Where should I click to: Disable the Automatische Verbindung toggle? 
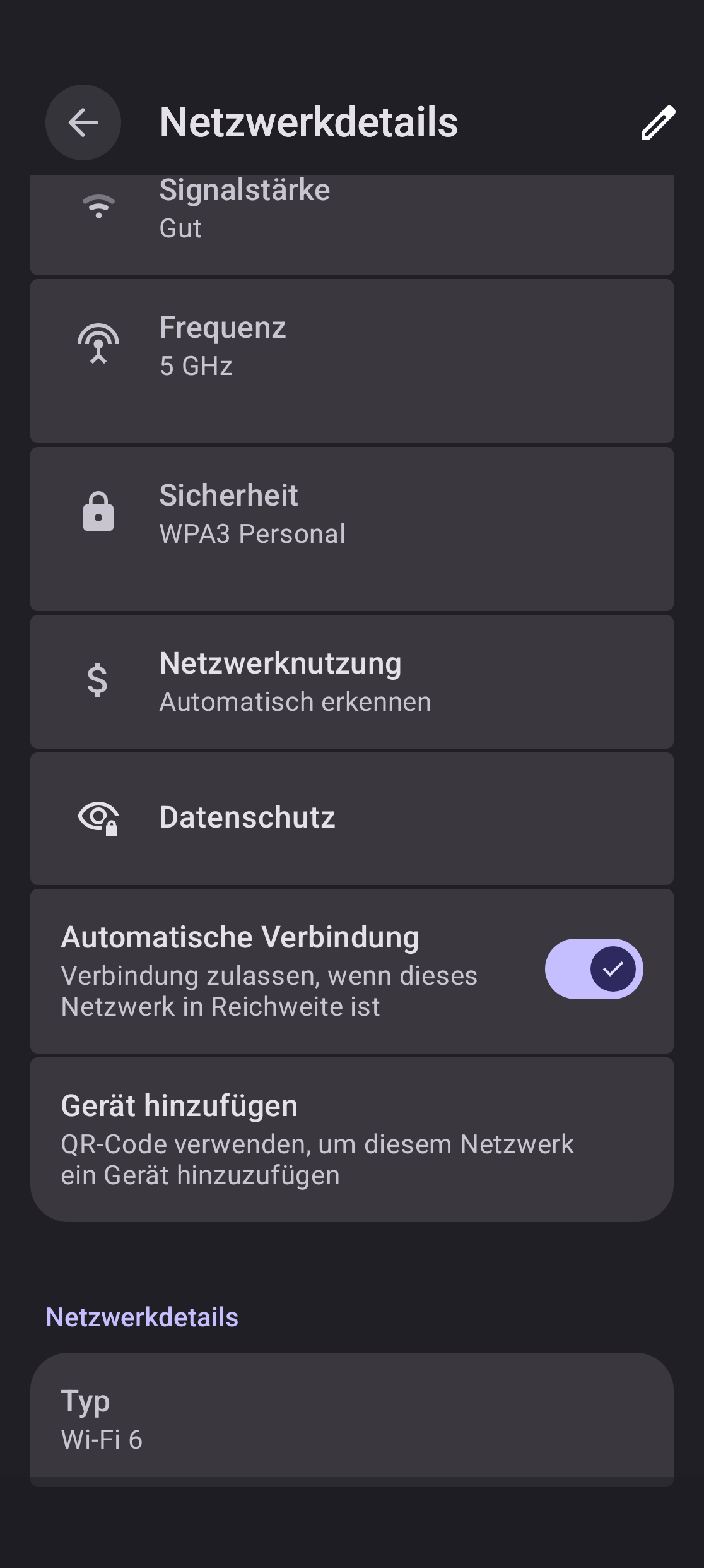(593, 969)
